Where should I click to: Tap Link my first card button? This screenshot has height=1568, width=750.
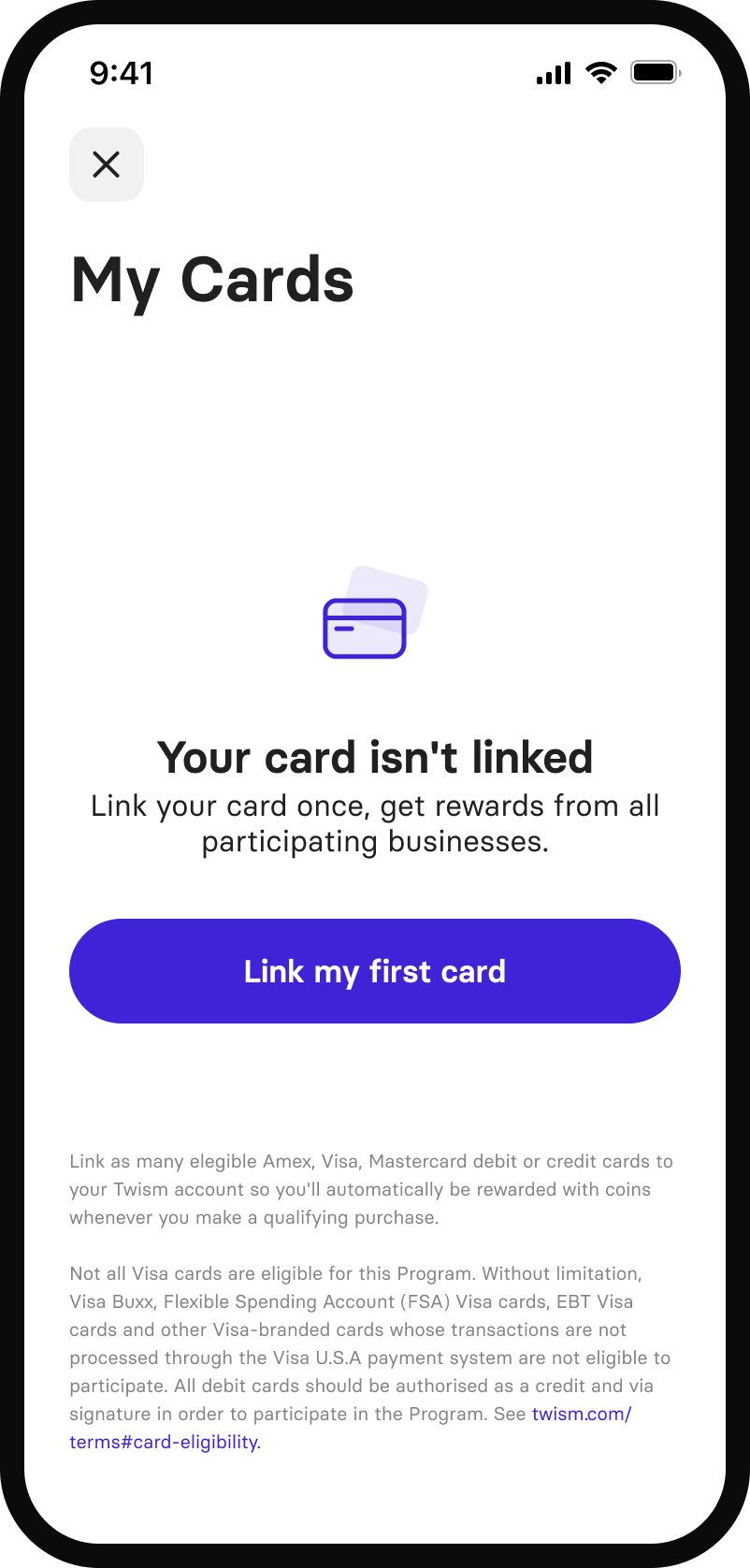coord(375,971)
